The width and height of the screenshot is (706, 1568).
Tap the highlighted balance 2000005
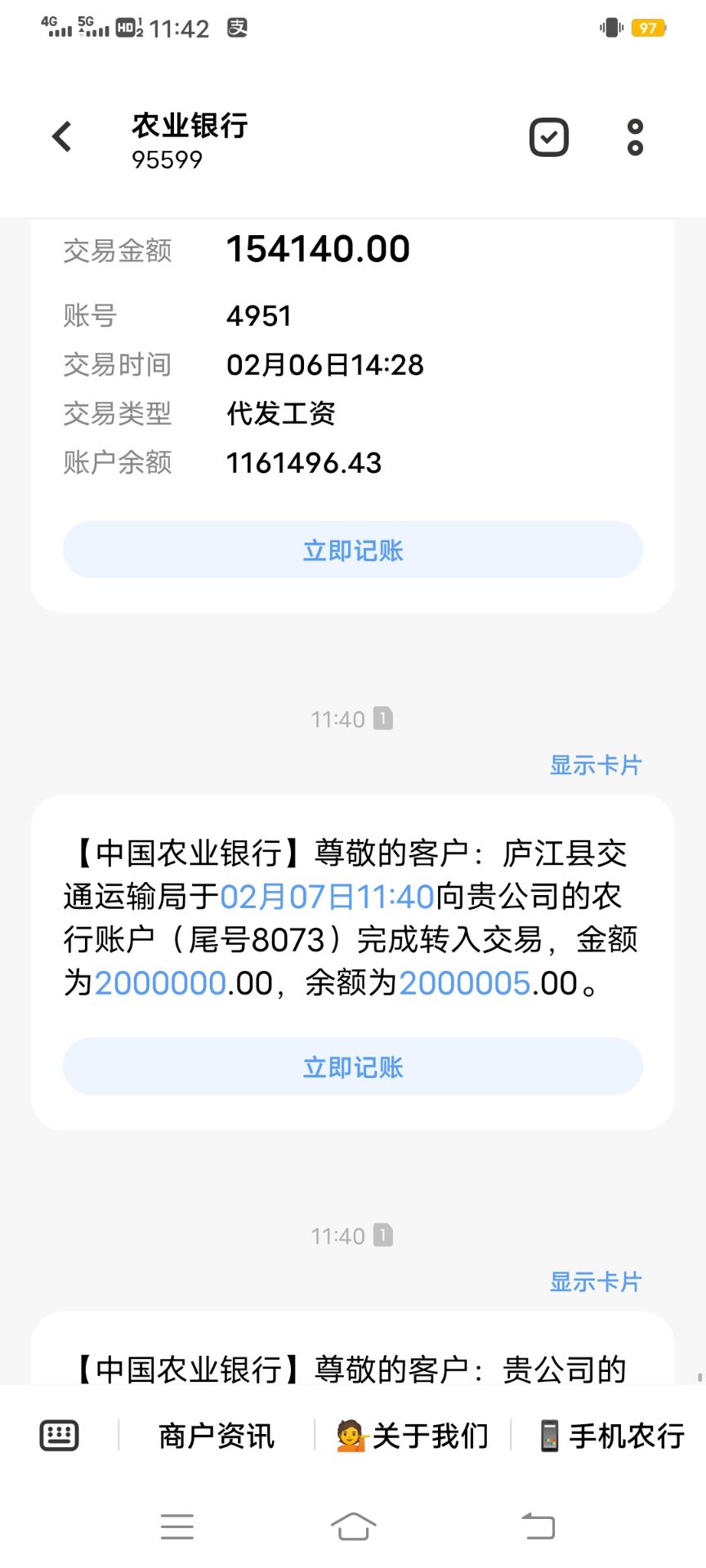tap(464, 983)
